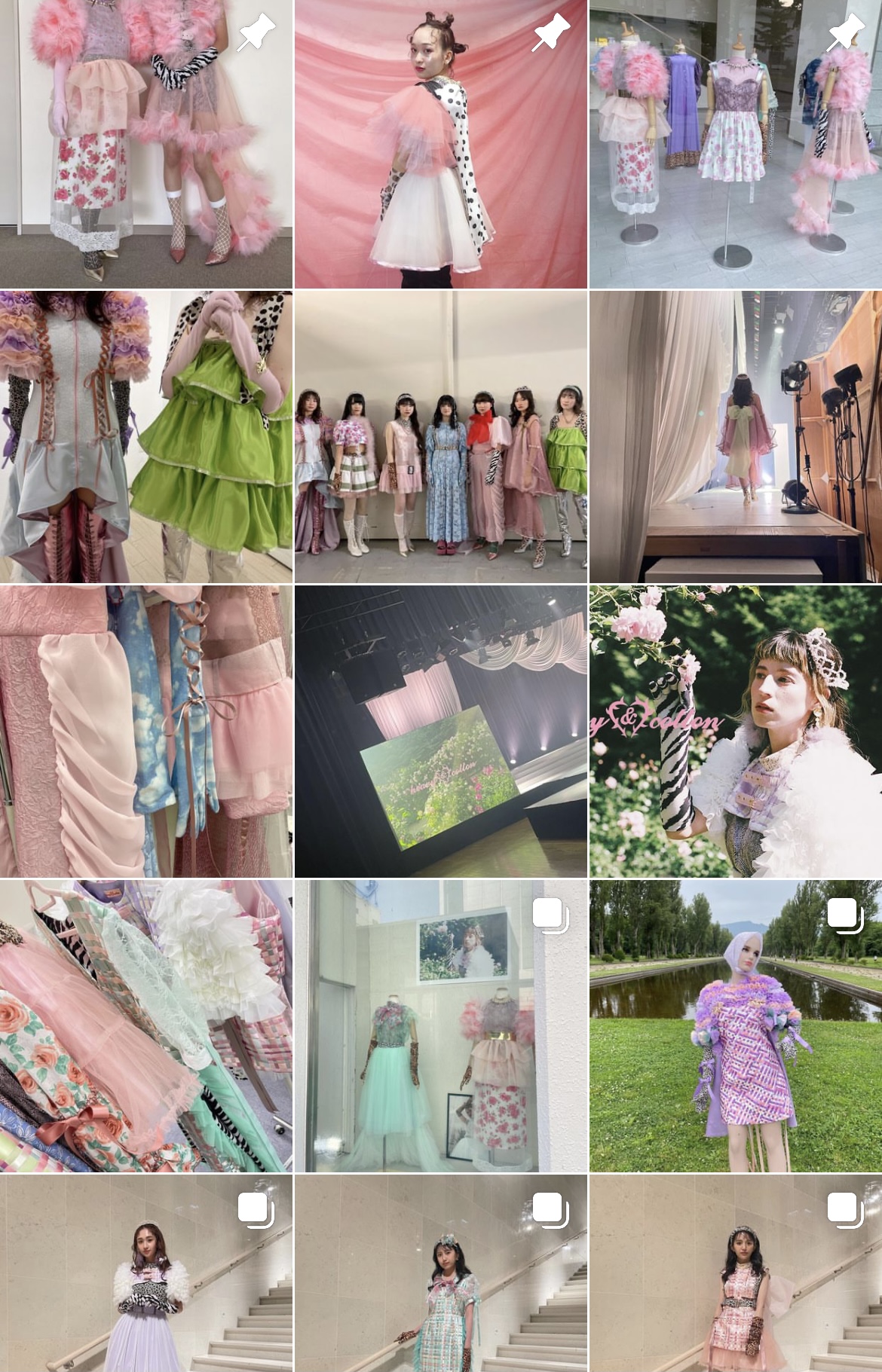This screenshot has height=1372, width=882.
Task: Open close-up post of green tiered ruffle dress
Action: (x=146, y=437)
